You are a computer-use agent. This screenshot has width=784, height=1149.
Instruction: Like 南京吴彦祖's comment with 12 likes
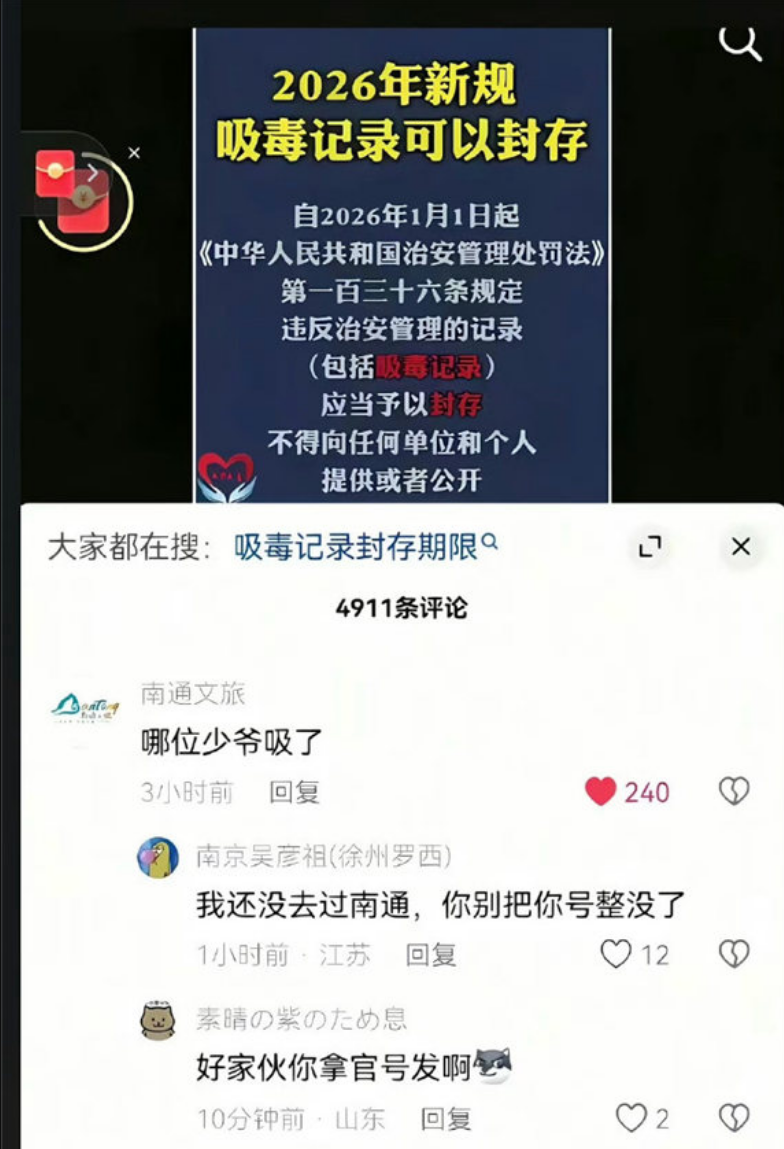(x=616, y=954)
